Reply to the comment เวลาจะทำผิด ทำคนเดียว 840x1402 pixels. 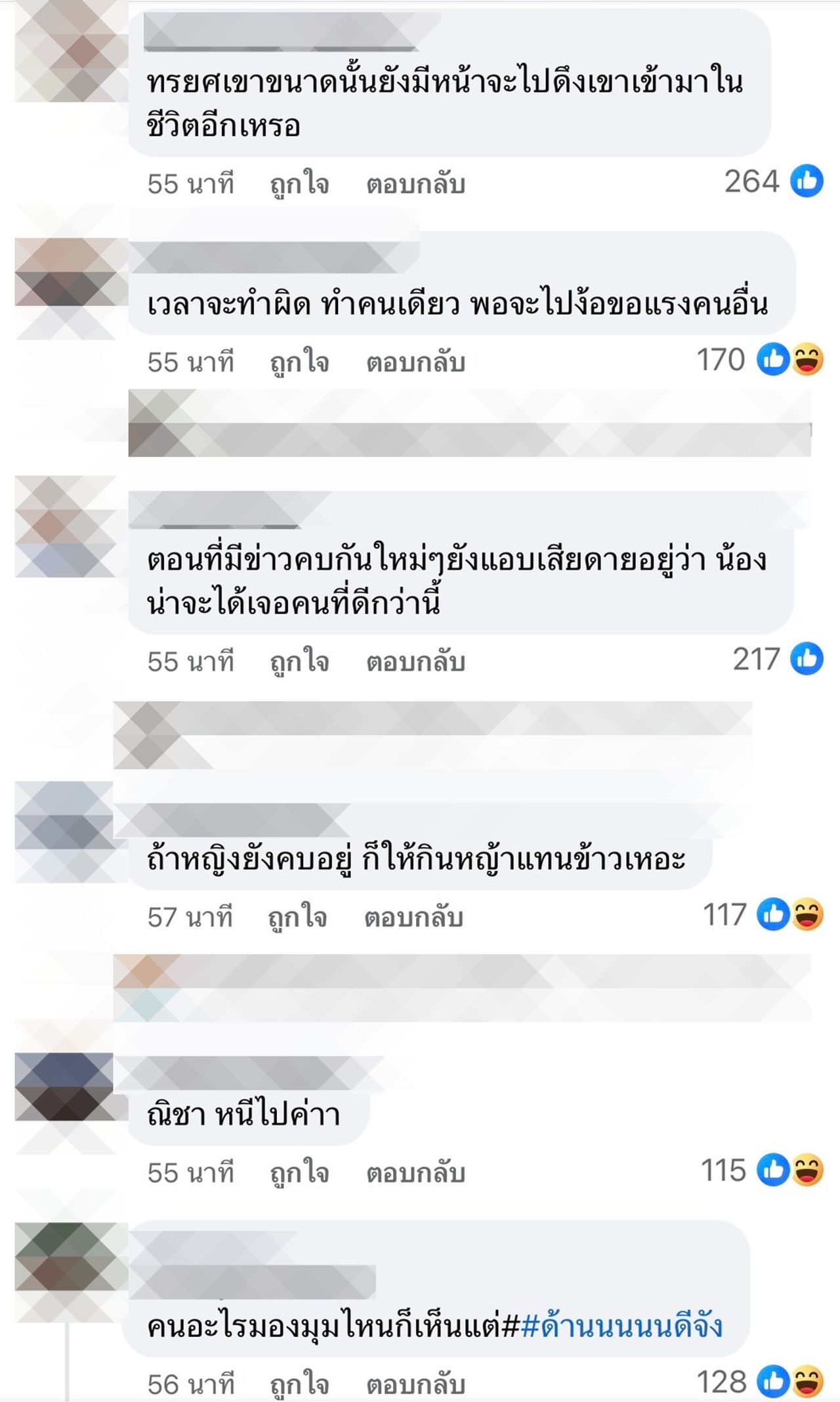(415, 362)
